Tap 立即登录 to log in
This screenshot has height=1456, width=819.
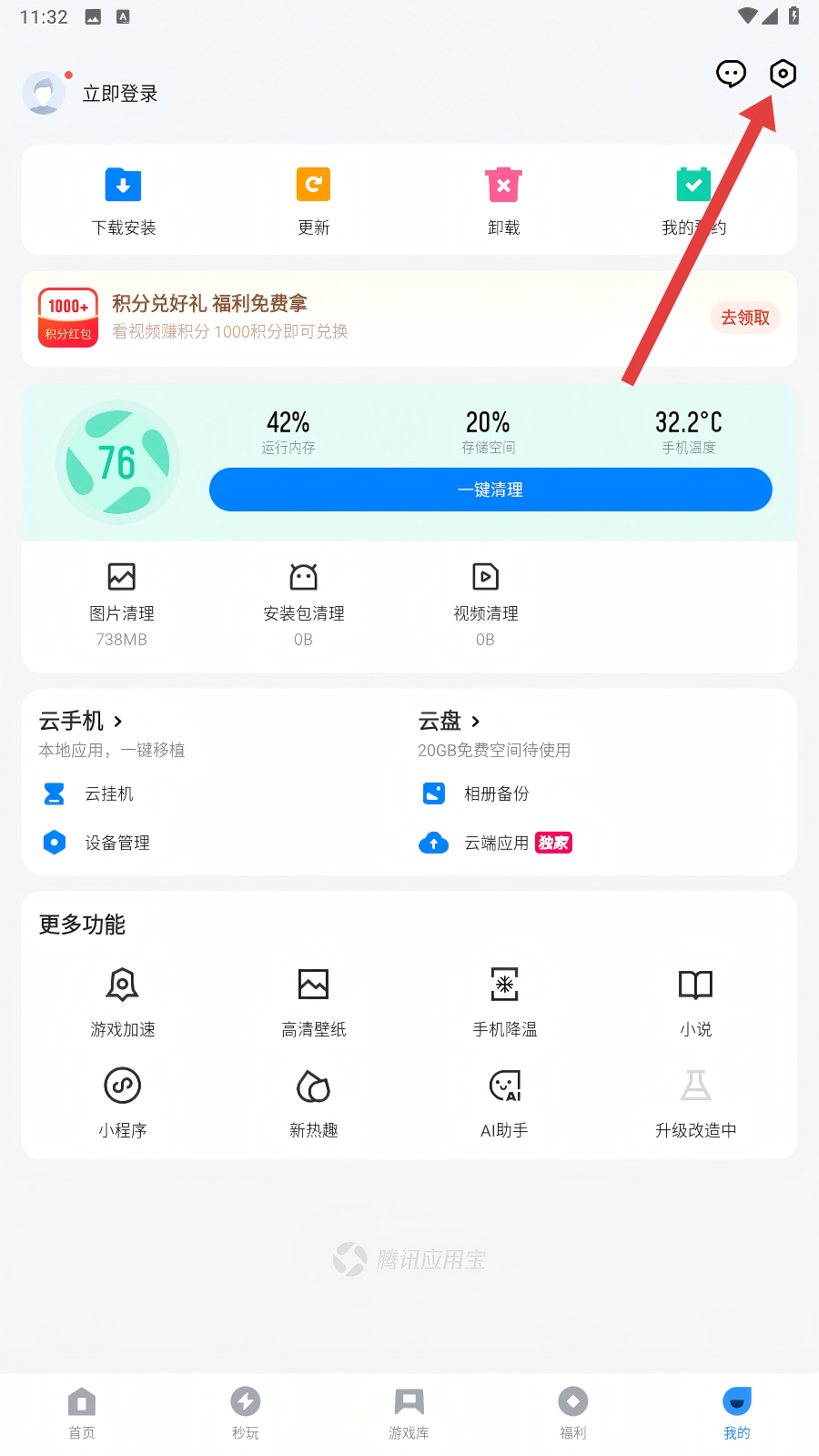(119, 94)
